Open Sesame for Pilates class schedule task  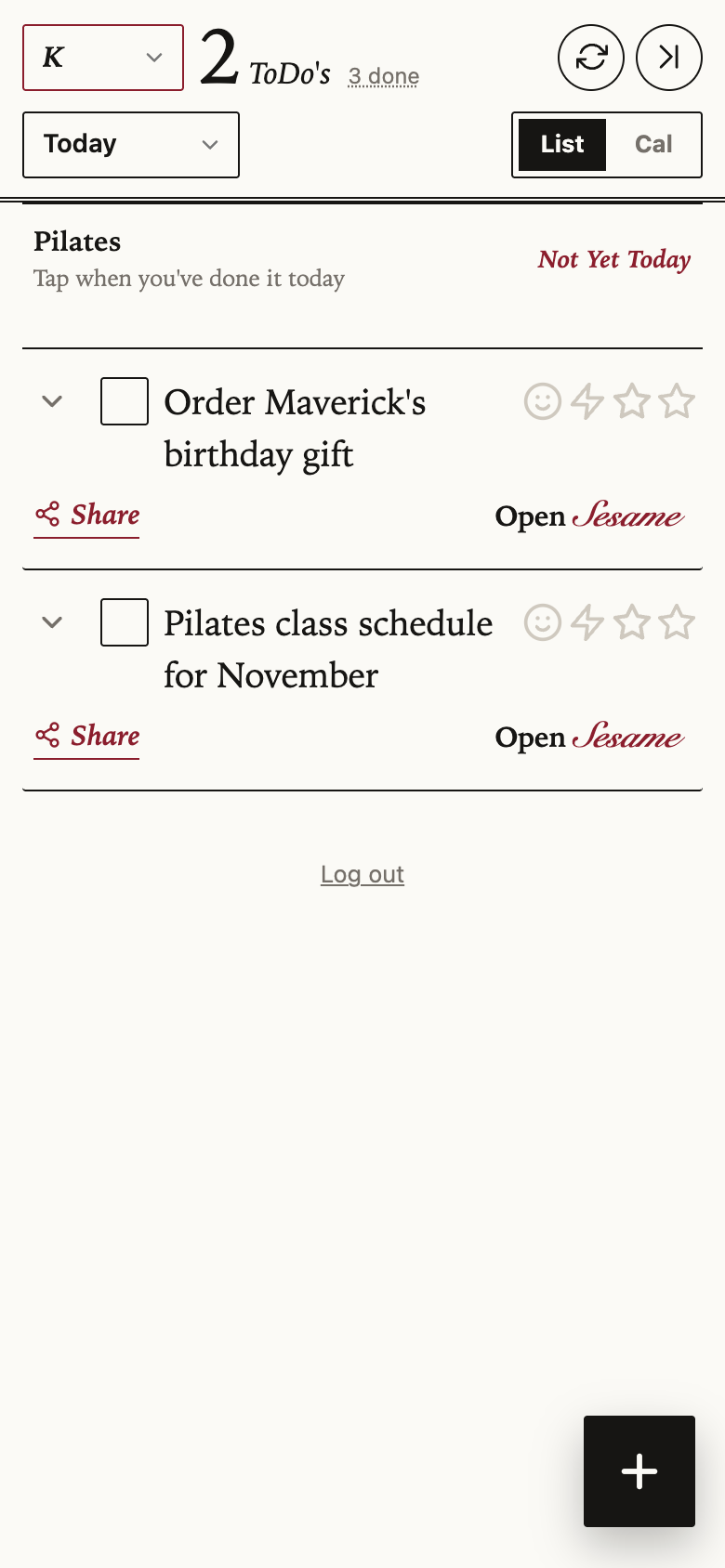[589, 737]
